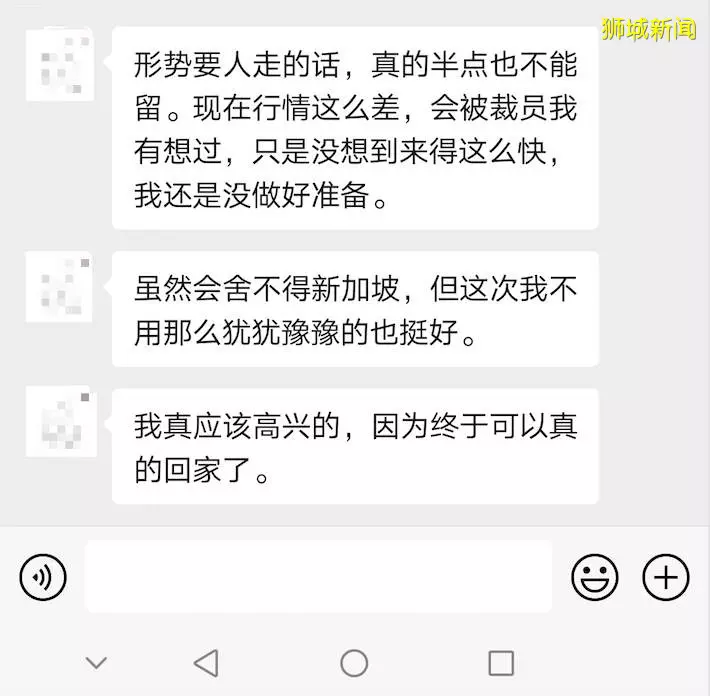
Task: Switch to voice message input
Action: (43, 577)
